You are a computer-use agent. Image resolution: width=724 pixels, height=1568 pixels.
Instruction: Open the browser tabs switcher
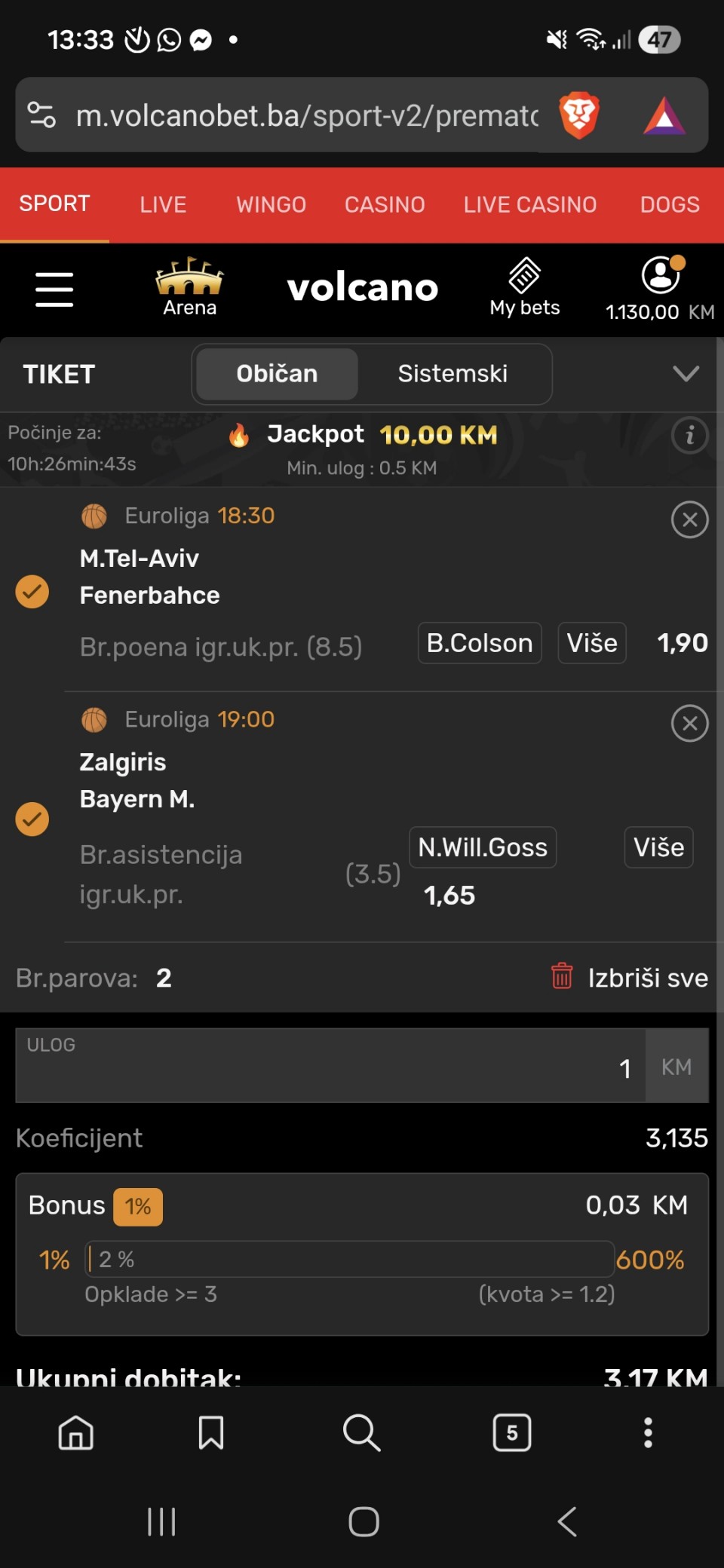click(x=512, y=1432)
